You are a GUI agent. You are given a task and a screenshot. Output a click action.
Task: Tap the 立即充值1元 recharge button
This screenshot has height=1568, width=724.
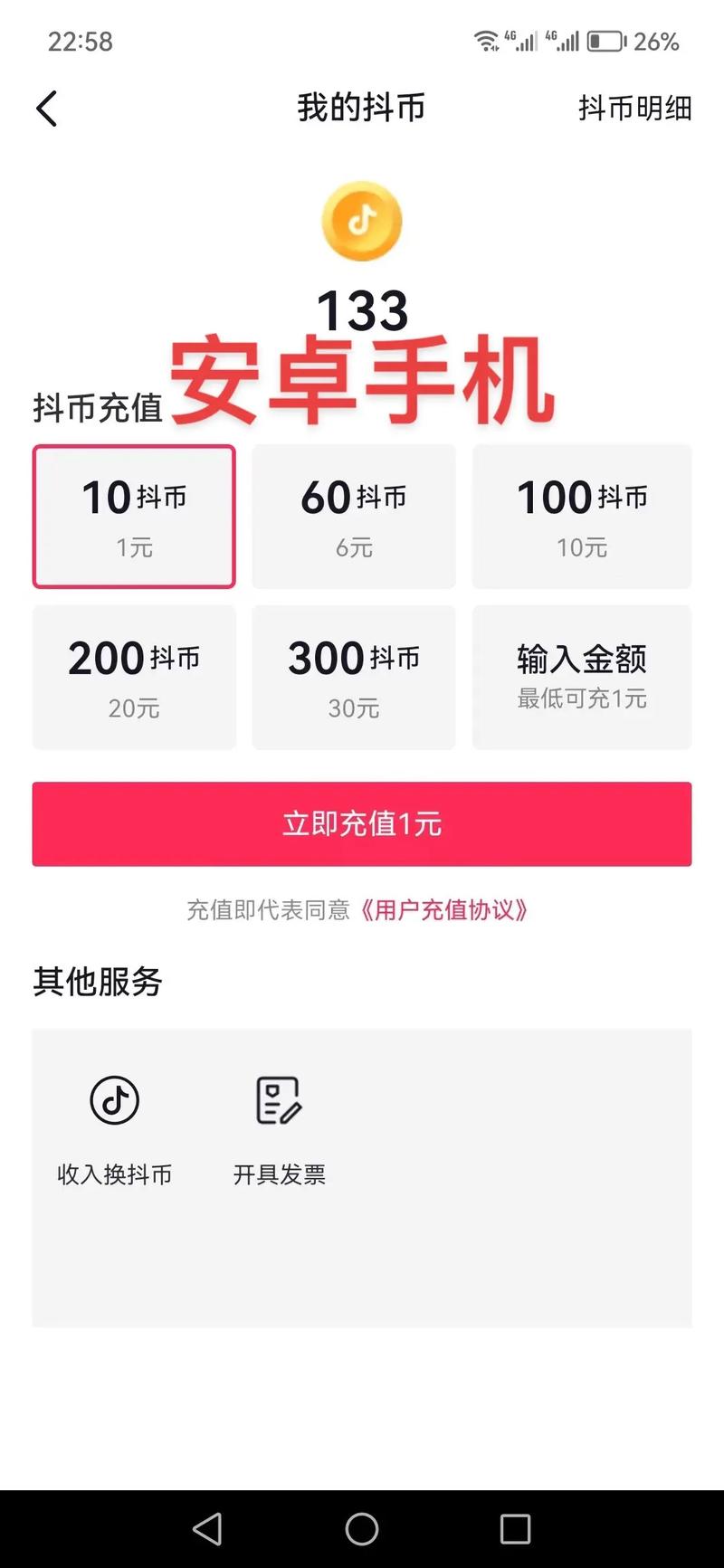click(x=362, y=824)
